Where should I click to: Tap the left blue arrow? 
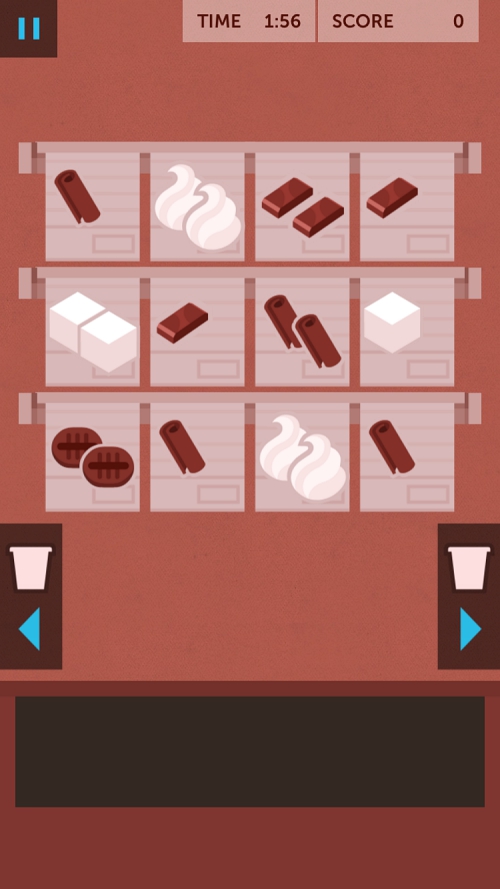29,629
